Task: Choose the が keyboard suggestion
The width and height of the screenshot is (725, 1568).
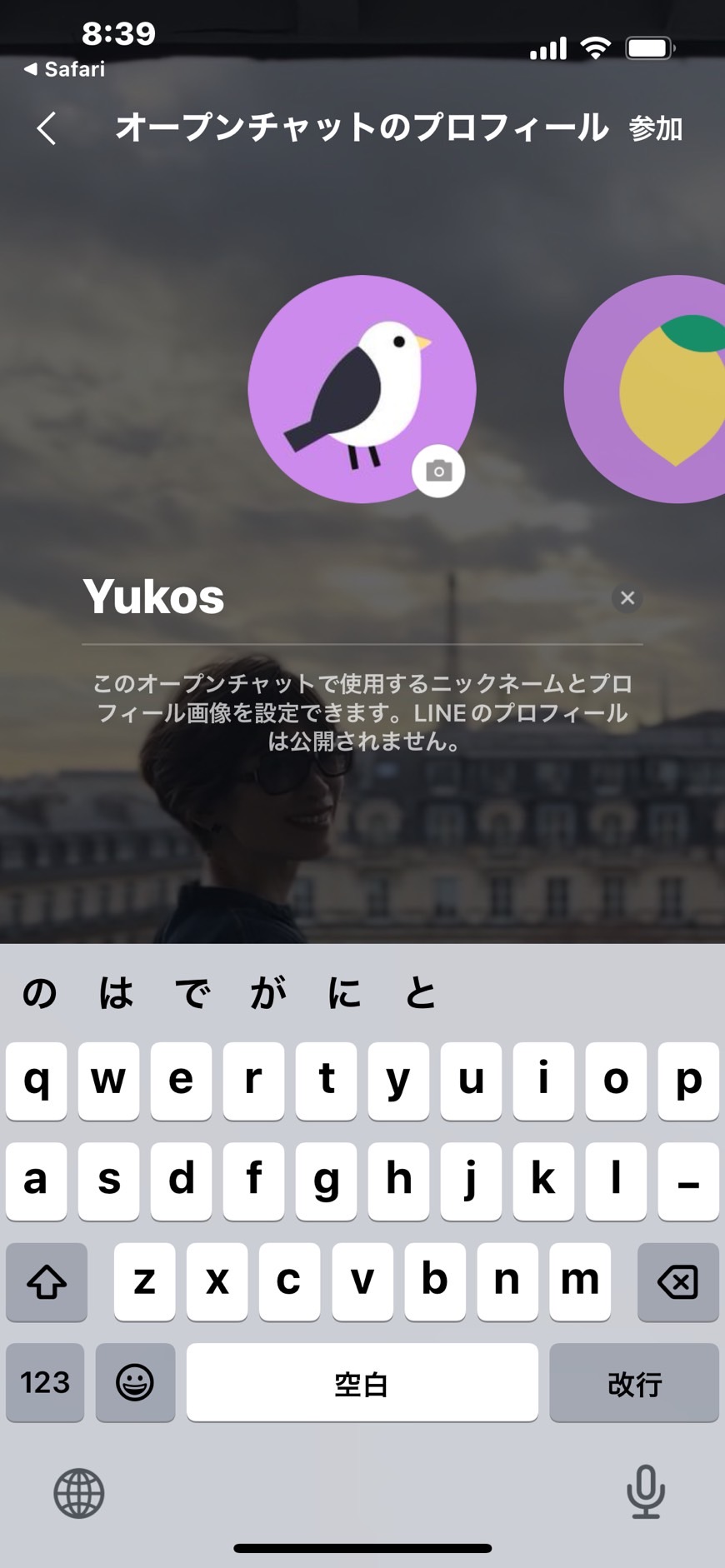Action: [268, 992]
